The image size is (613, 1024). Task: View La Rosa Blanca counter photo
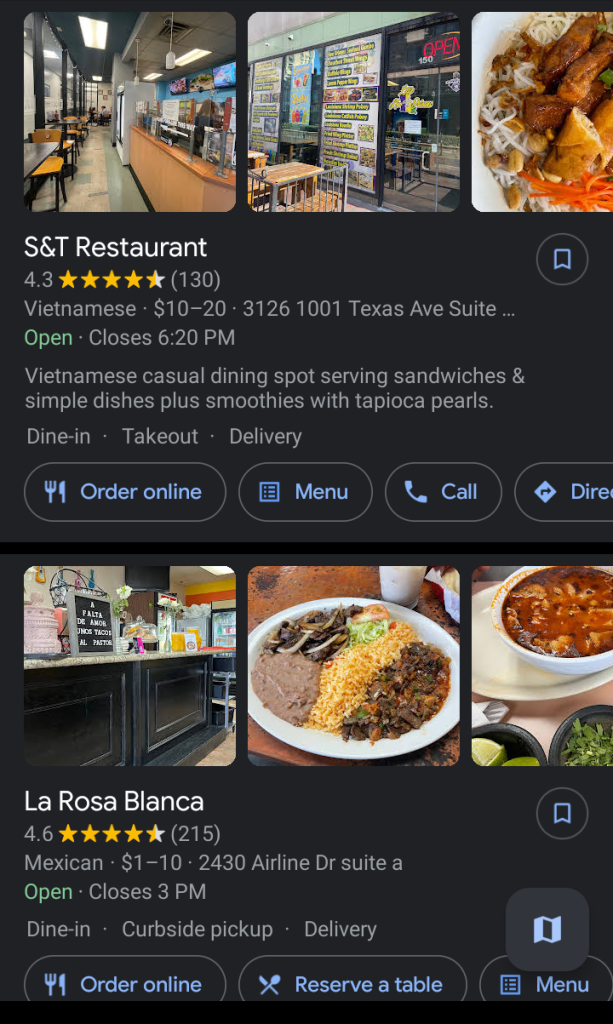point(130,666)
